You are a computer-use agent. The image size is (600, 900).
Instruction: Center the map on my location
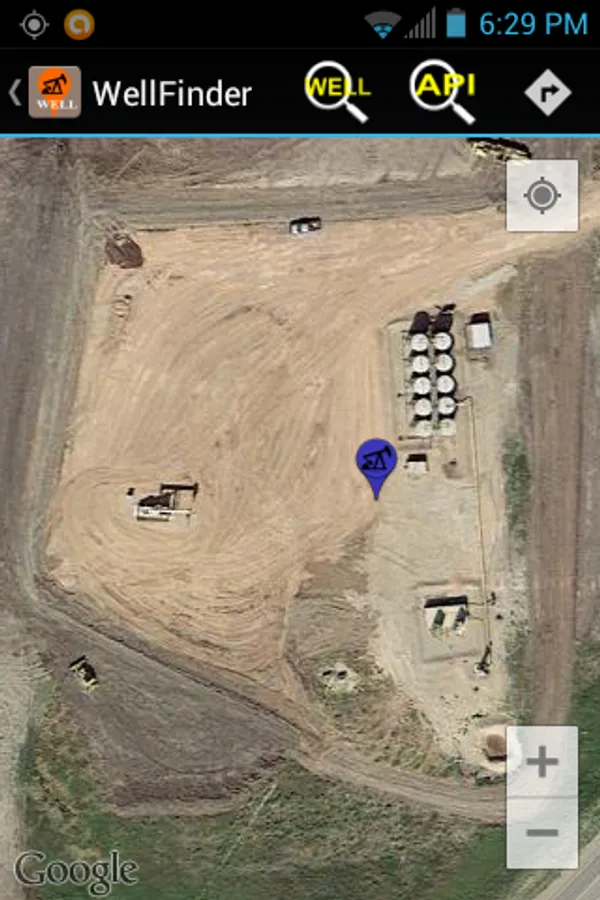point(542,195)
